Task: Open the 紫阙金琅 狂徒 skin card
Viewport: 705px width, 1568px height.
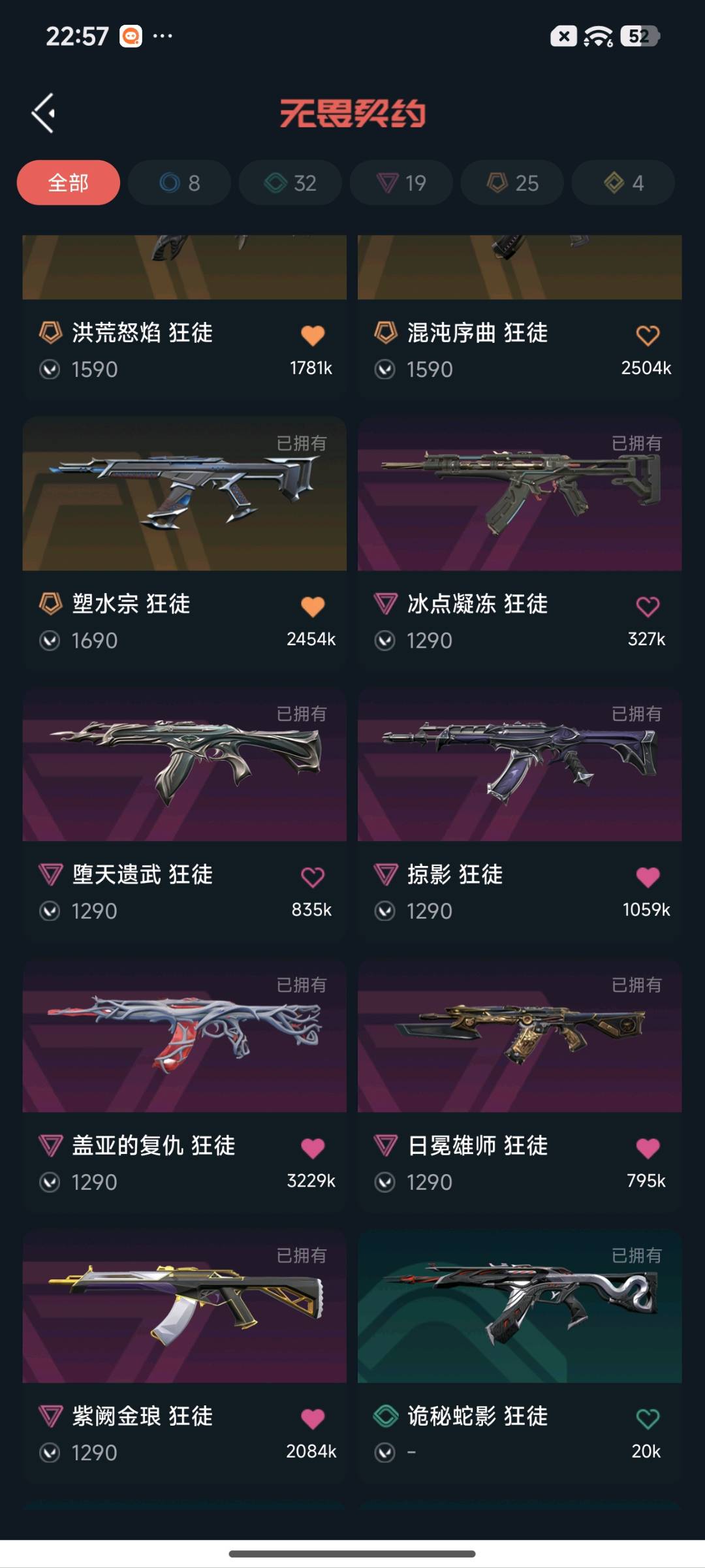Action: [x=185, y=1356]
